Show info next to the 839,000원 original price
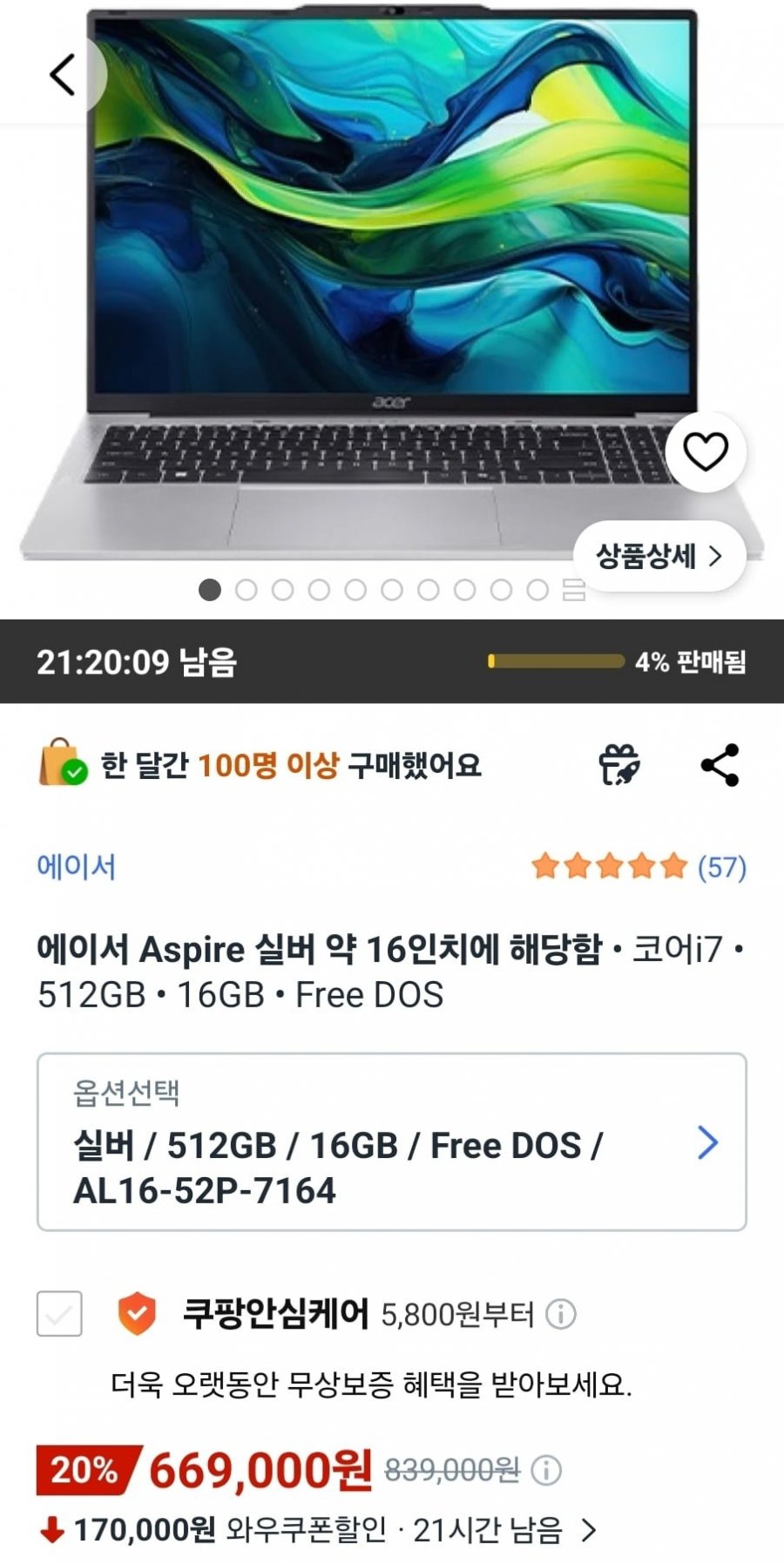 point(546,1471)
